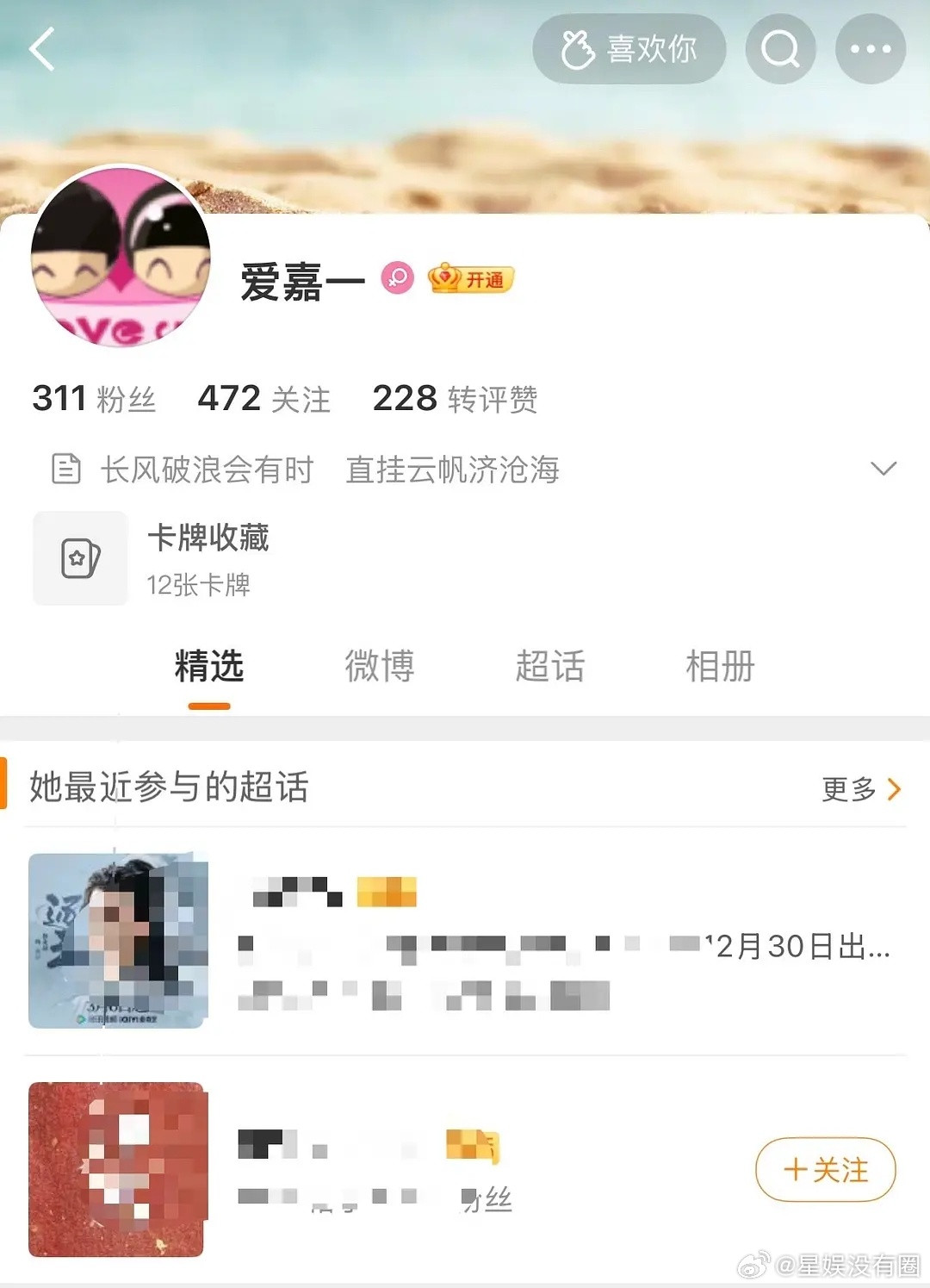Click 228 转评赞 statistics
This screenshot has width=930, height=1288.
[x=455, y=398]
